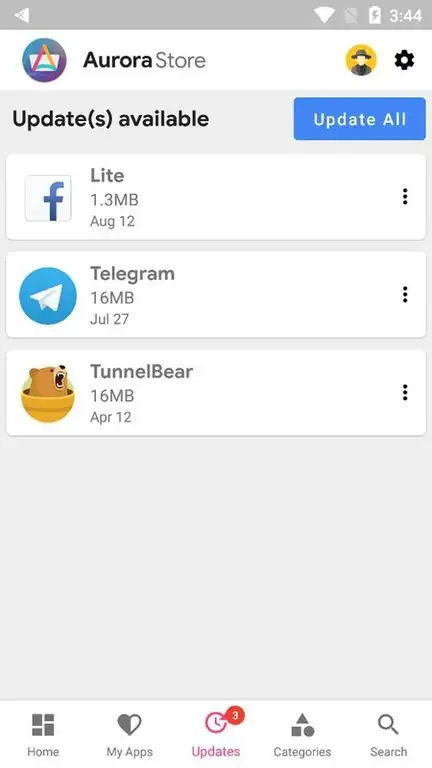
Task: Open overflow menu for TunnelBear
Action: (405, 392)
